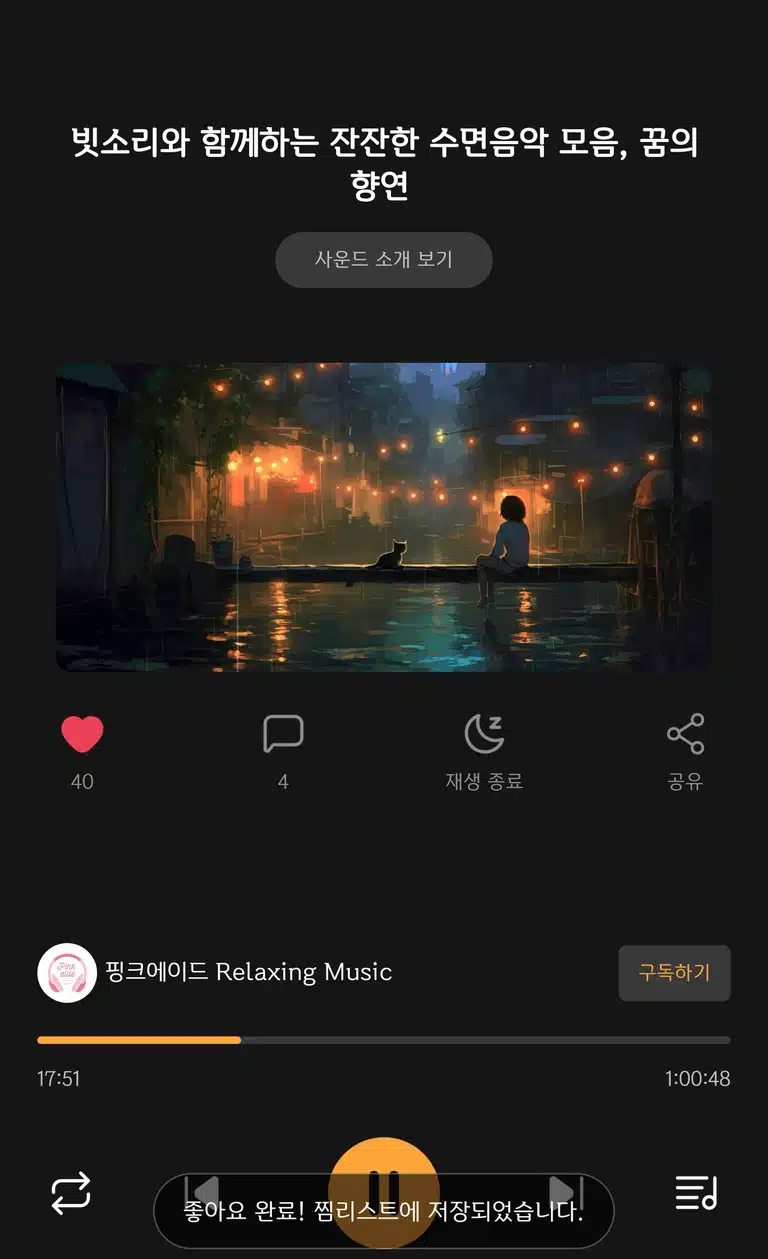
Task: Skip to previous track
Action: pos(203,1192)
